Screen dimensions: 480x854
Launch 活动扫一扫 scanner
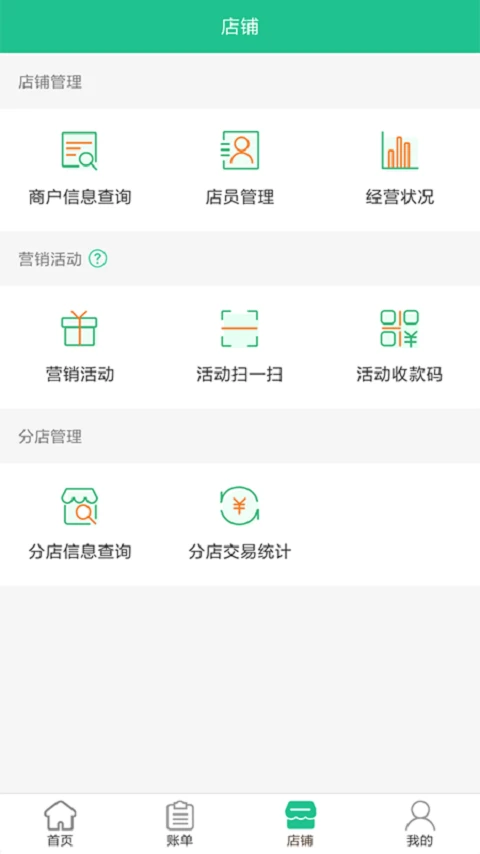point(240,346)
